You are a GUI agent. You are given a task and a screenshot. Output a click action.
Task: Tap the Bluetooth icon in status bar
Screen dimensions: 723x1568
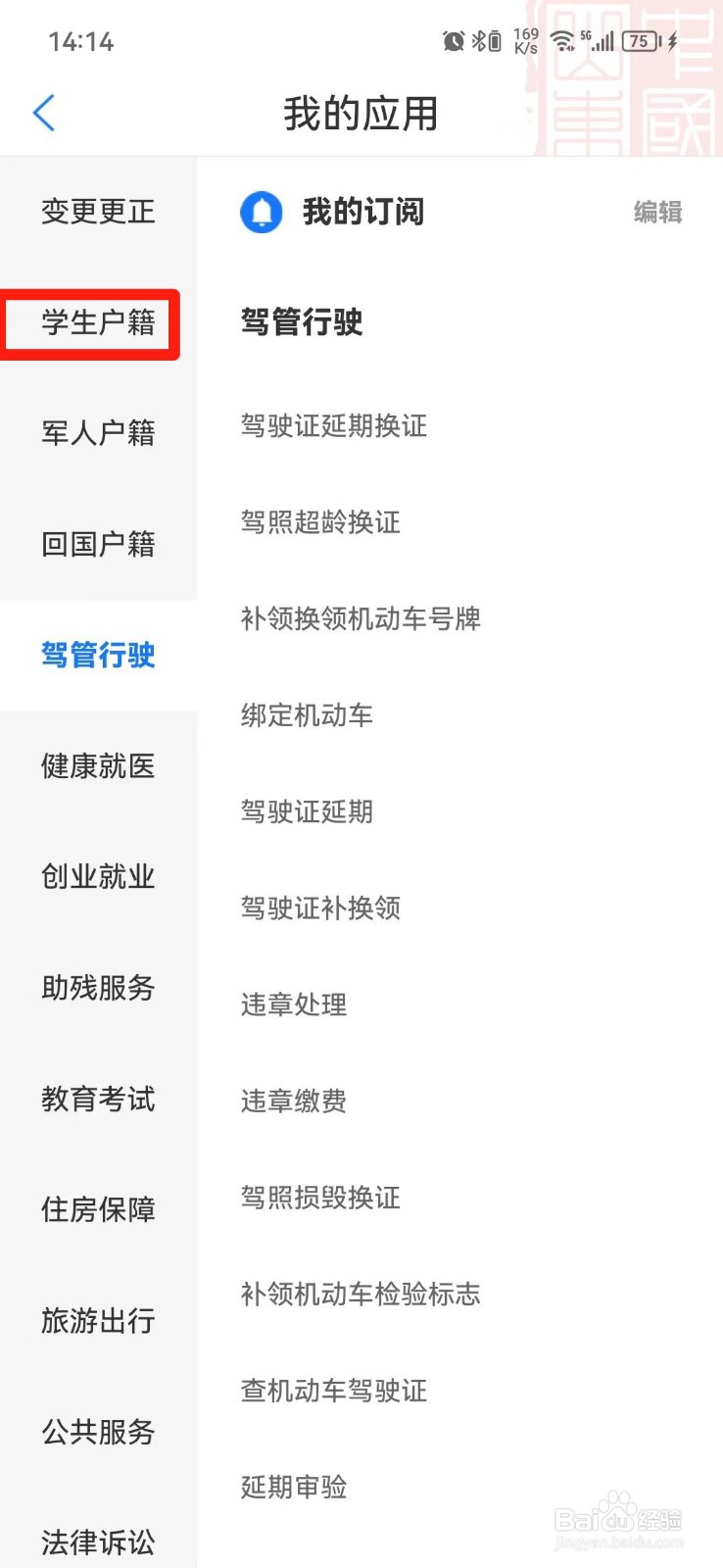pos(479,41)
